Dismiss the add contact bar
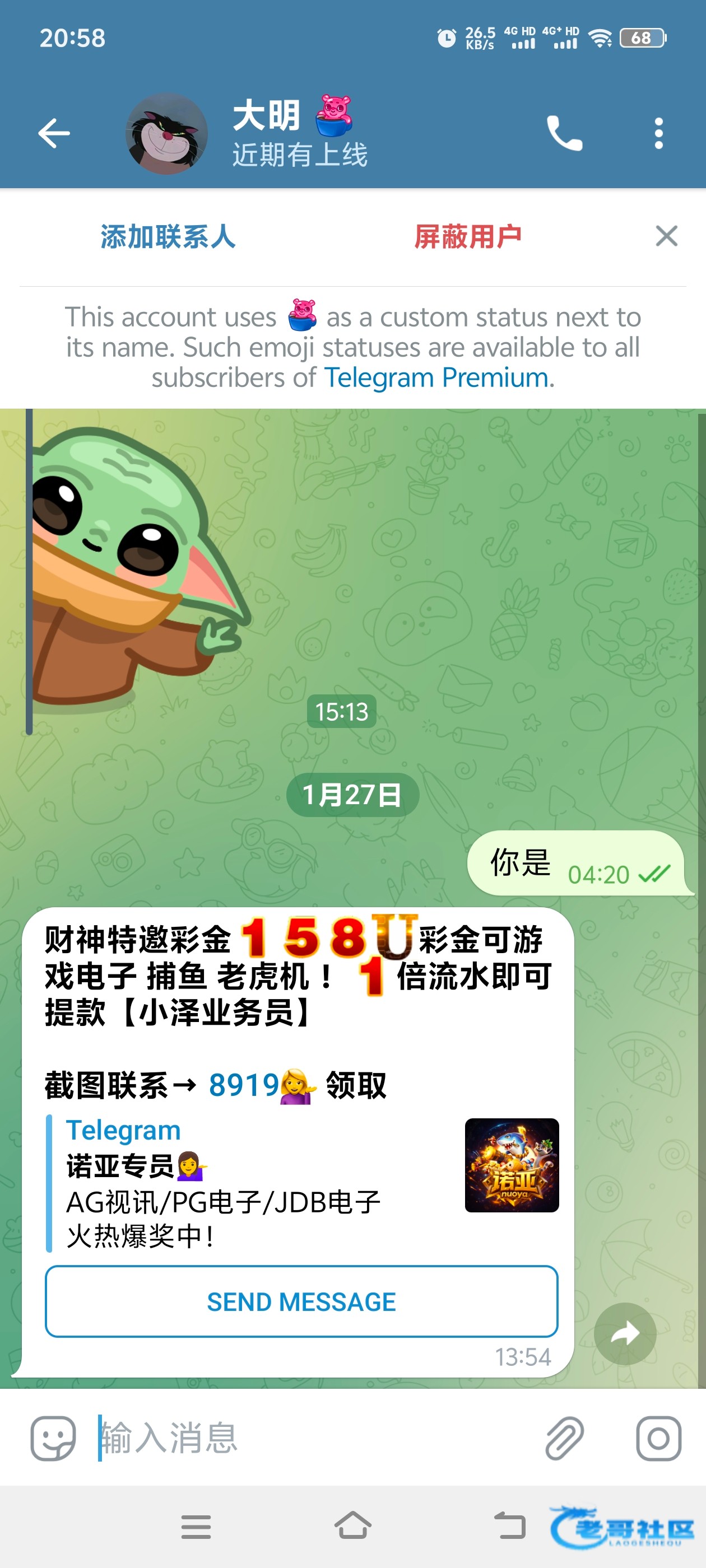Image resolution: width=706 pixels, height=1568 pixels. [x=666, y=236]
